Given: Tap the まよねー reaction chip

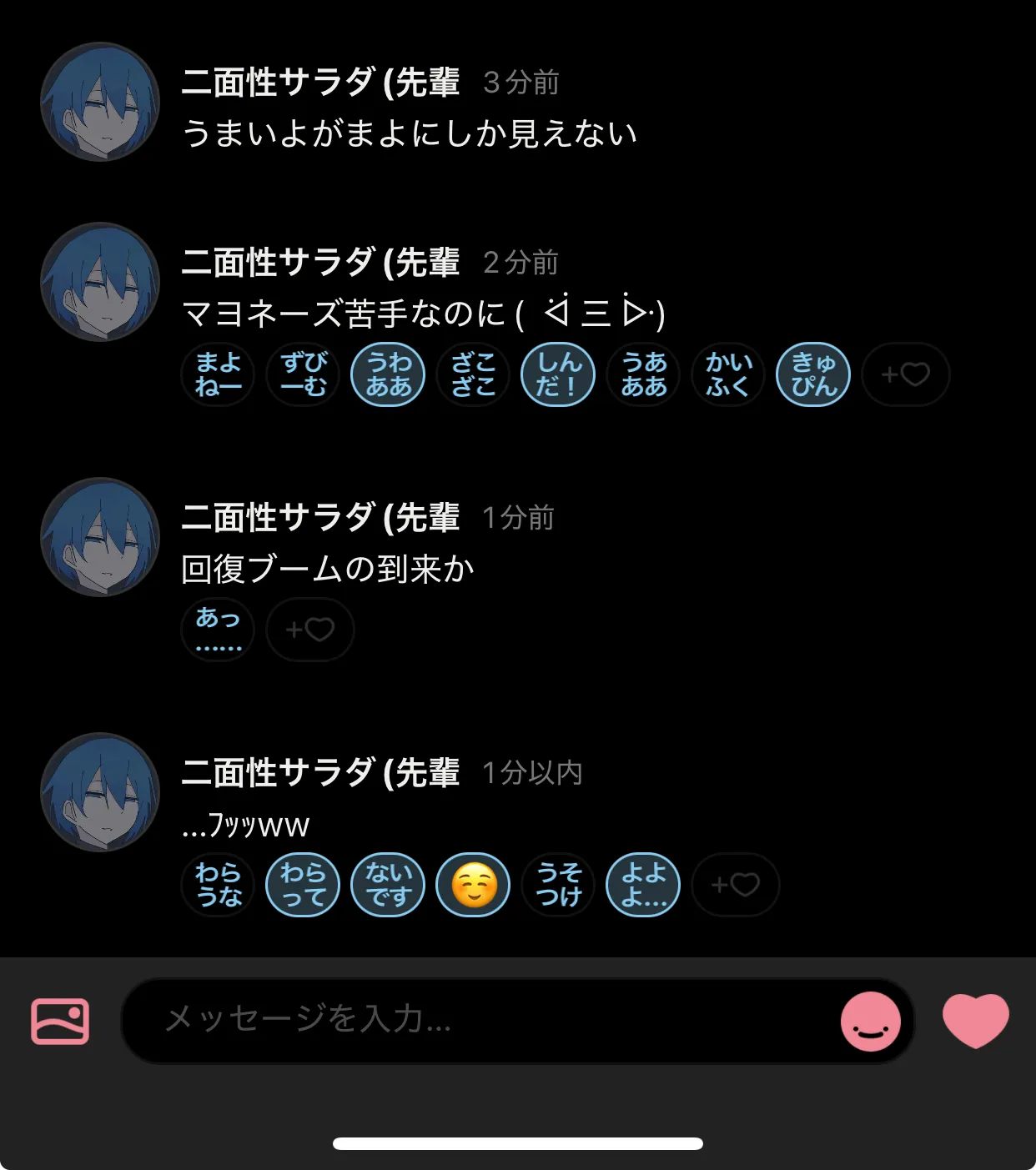Looking at the screenshot, I should pos(218,374).
